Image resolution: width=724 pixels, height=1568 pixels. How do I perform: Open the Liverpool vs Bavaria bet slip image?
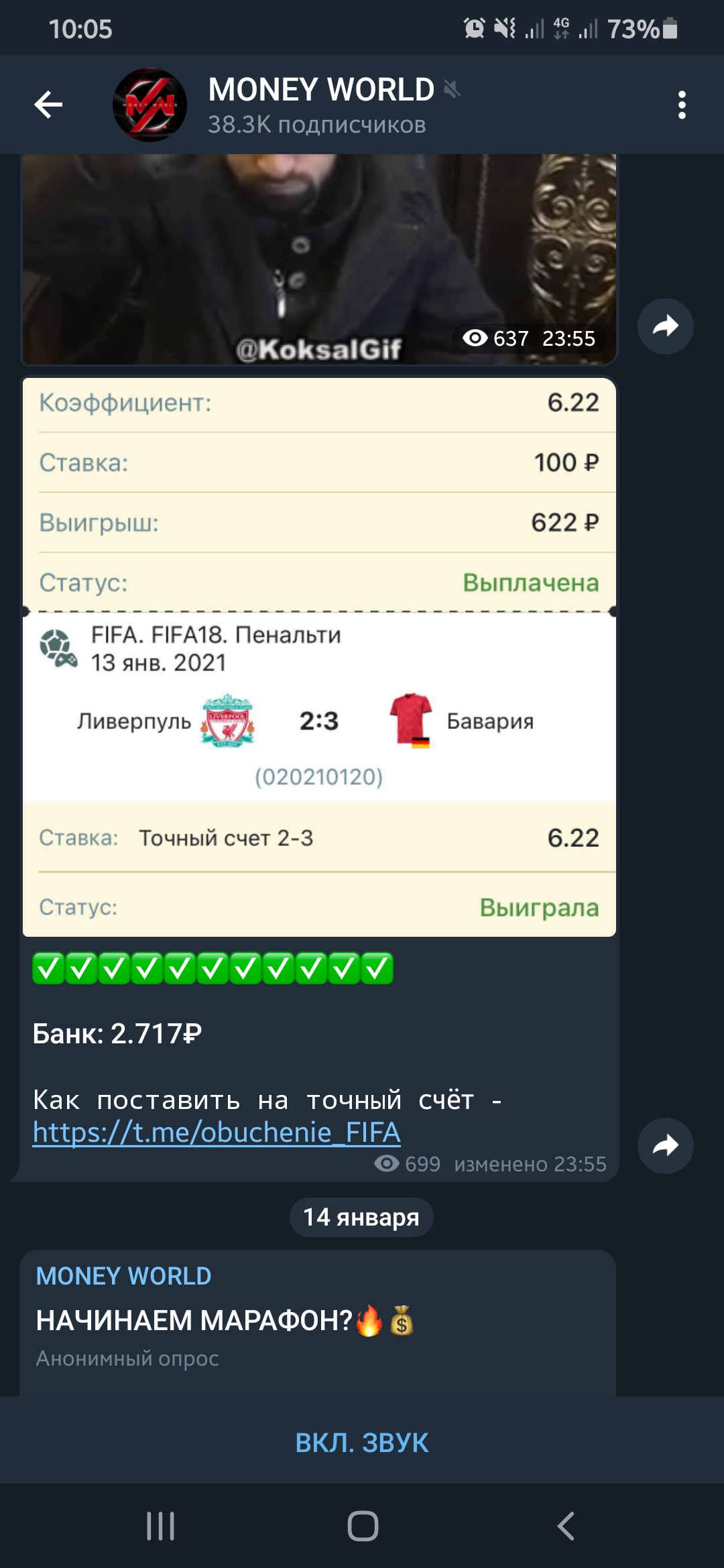[319, 657]
